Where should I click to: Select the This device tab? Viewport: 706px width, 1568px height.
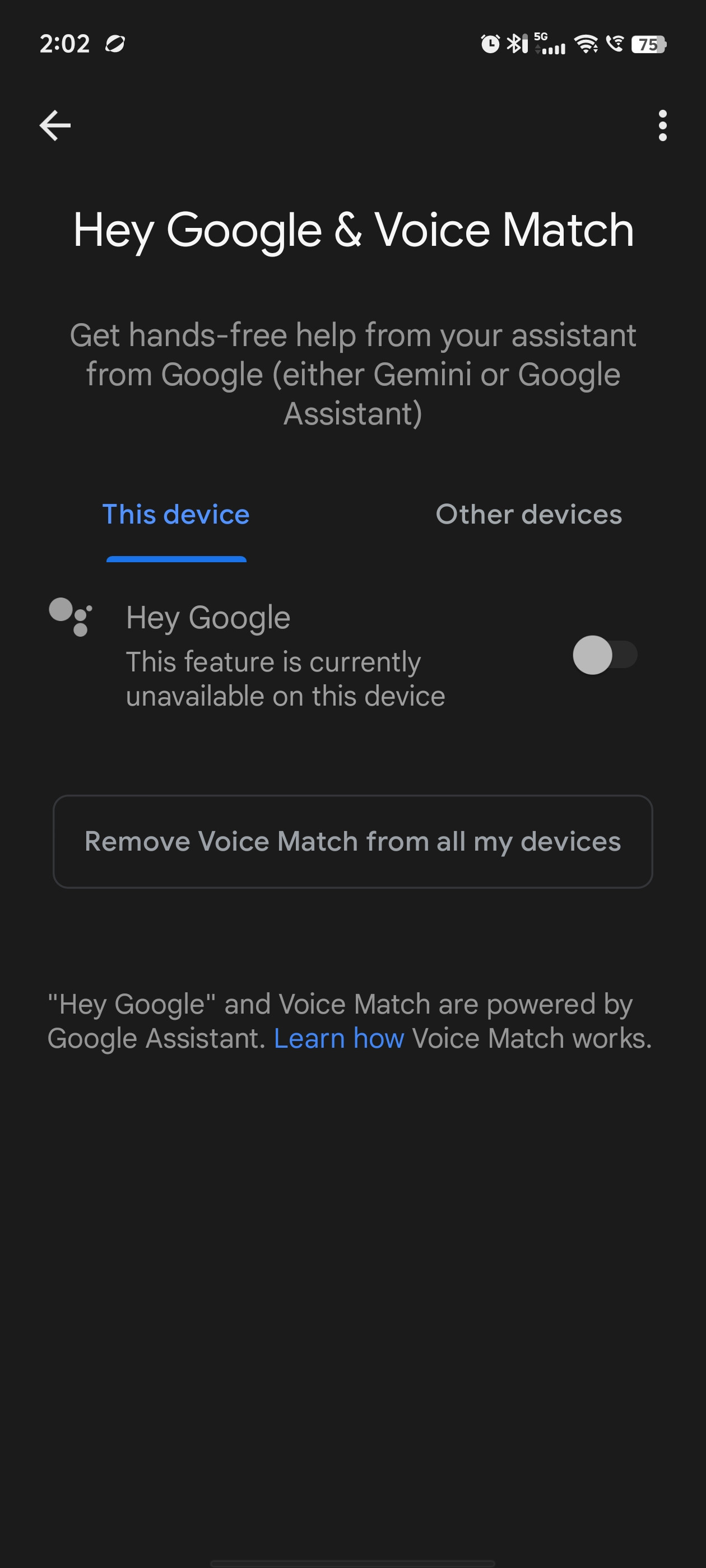(176, 514)
